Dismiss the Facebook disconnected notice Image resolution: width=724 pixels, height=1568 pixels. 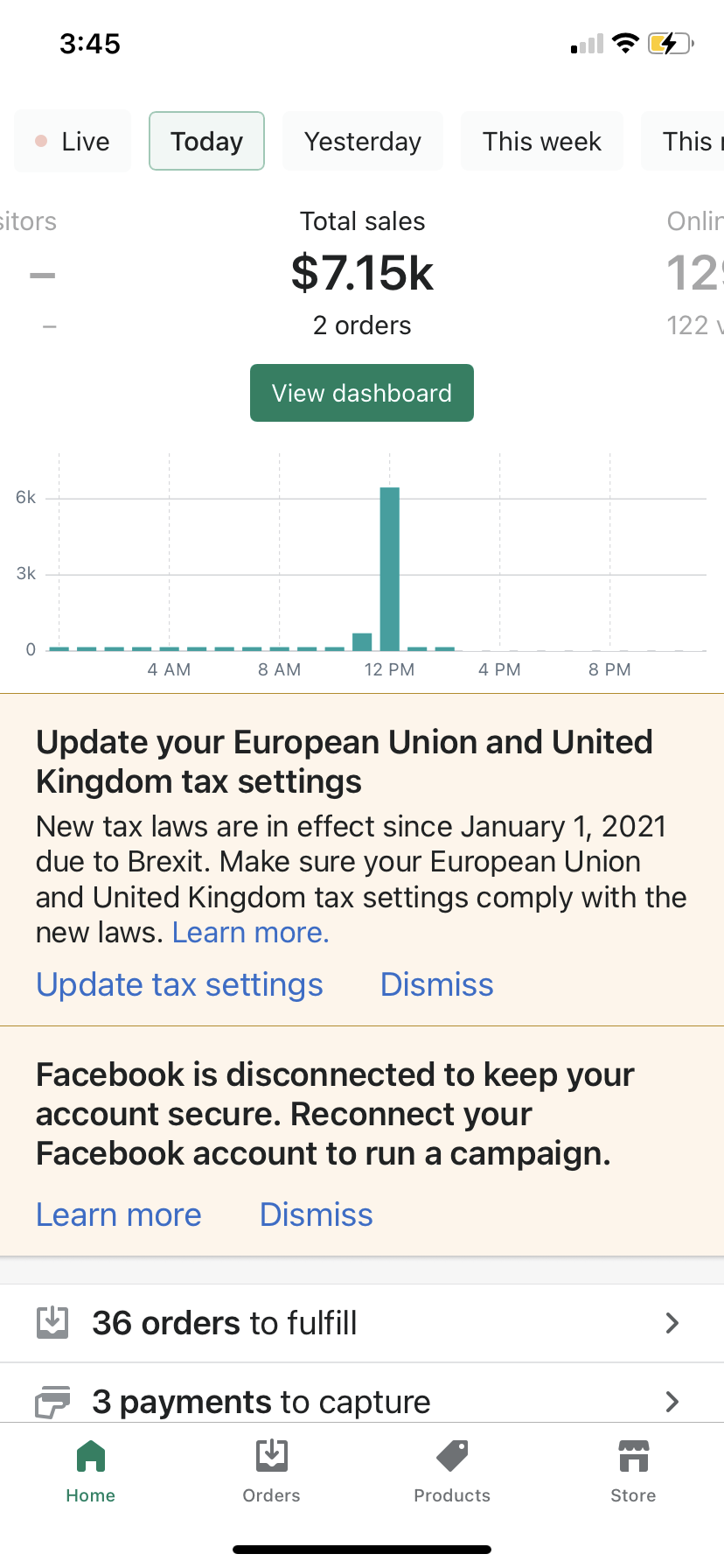317,1214
